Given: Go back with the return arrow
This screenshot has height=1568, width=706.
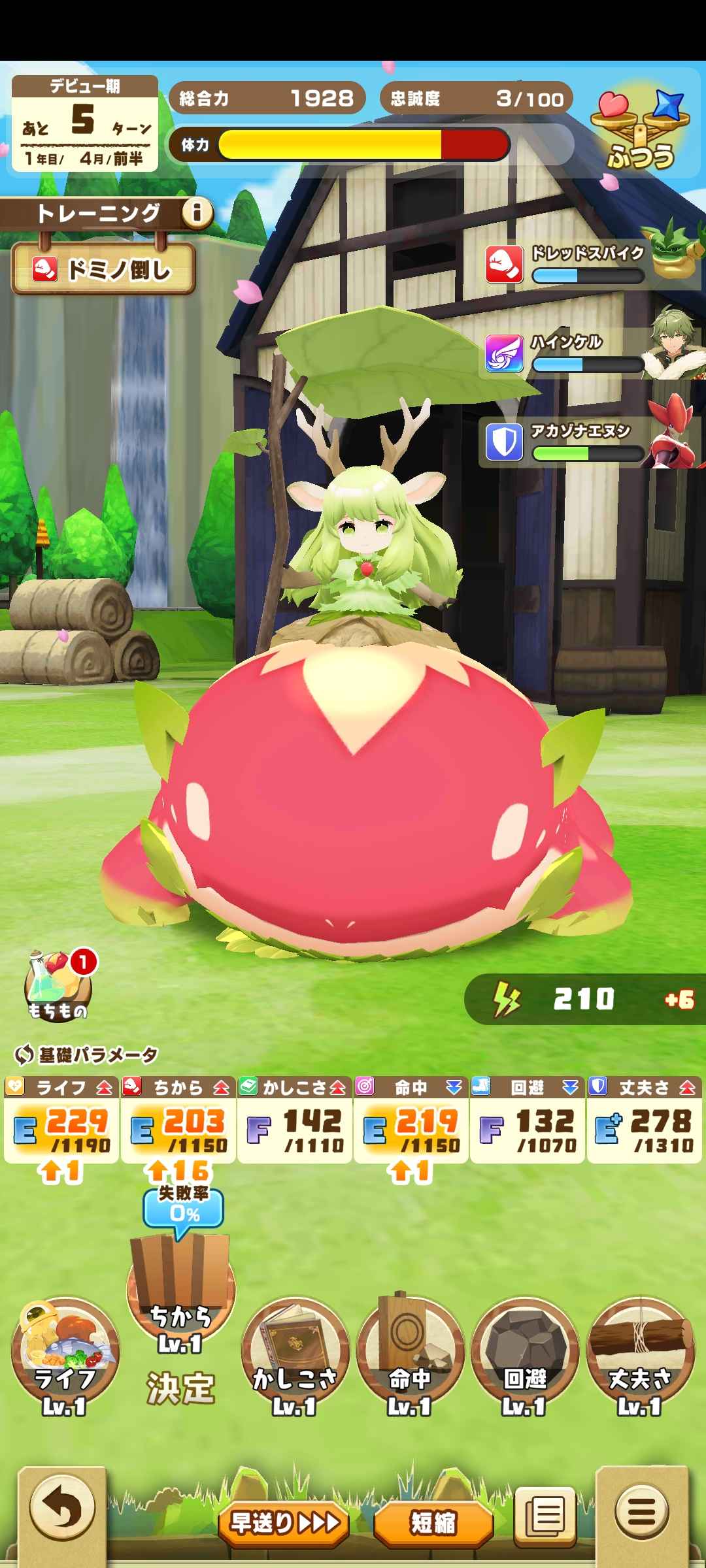Looking at the screenshot, I should click(62, 1509).
